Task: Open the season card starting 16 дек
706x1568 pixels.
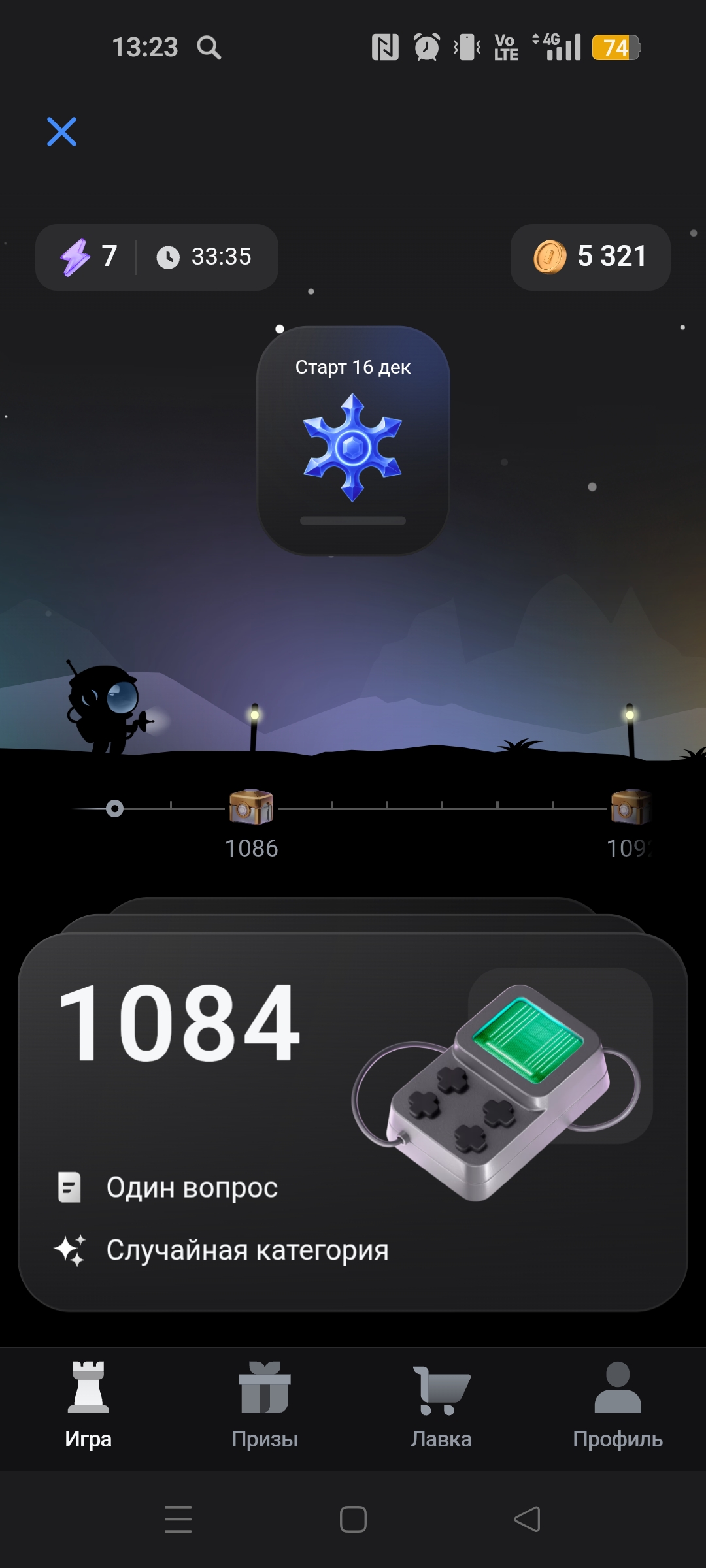Action: (353, 441)
